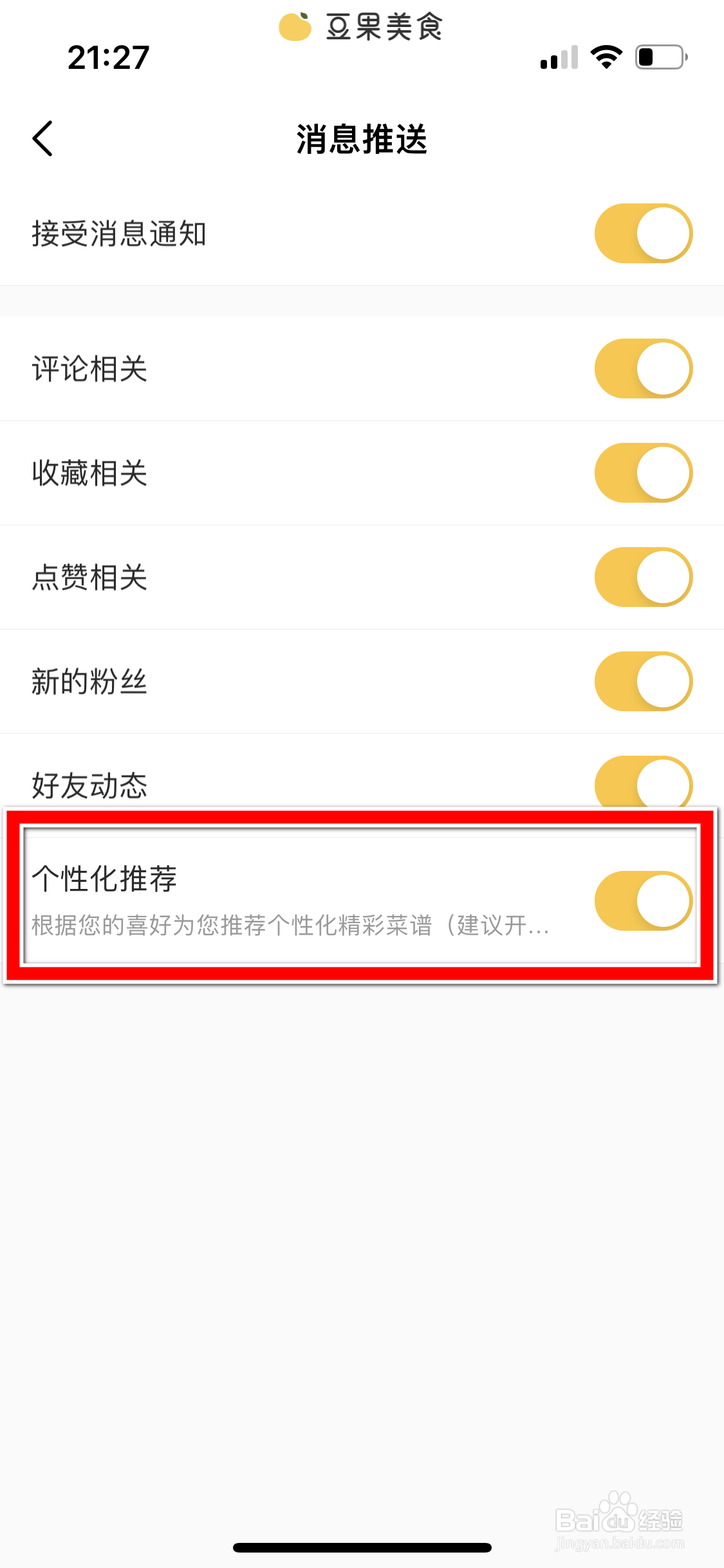
Task: Click the back arrow to exit 消息推送
Action: point(42,138)
